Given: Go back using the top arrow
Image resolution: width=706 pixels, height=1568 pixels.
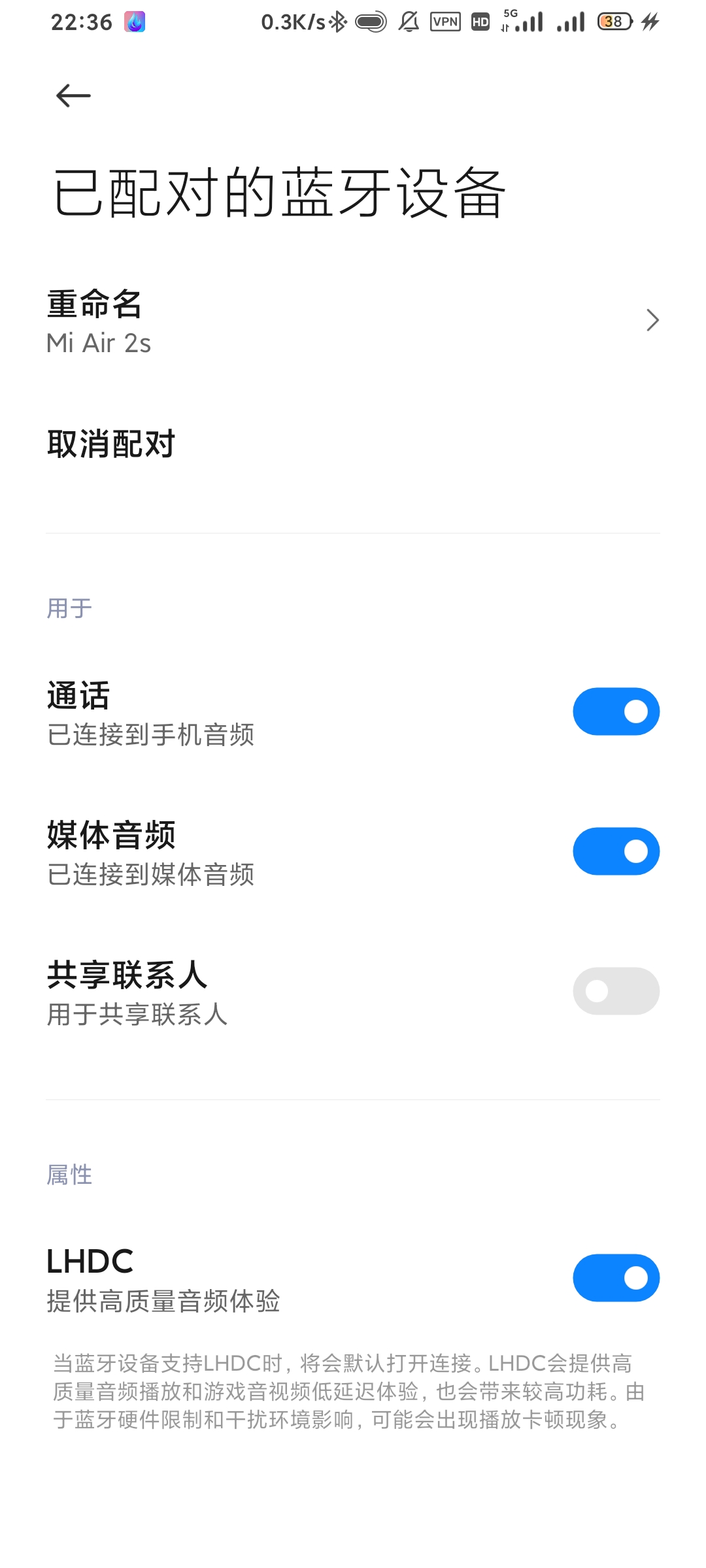Looking at the screenshot, I should pyautogui.click(x=73, y=96).
